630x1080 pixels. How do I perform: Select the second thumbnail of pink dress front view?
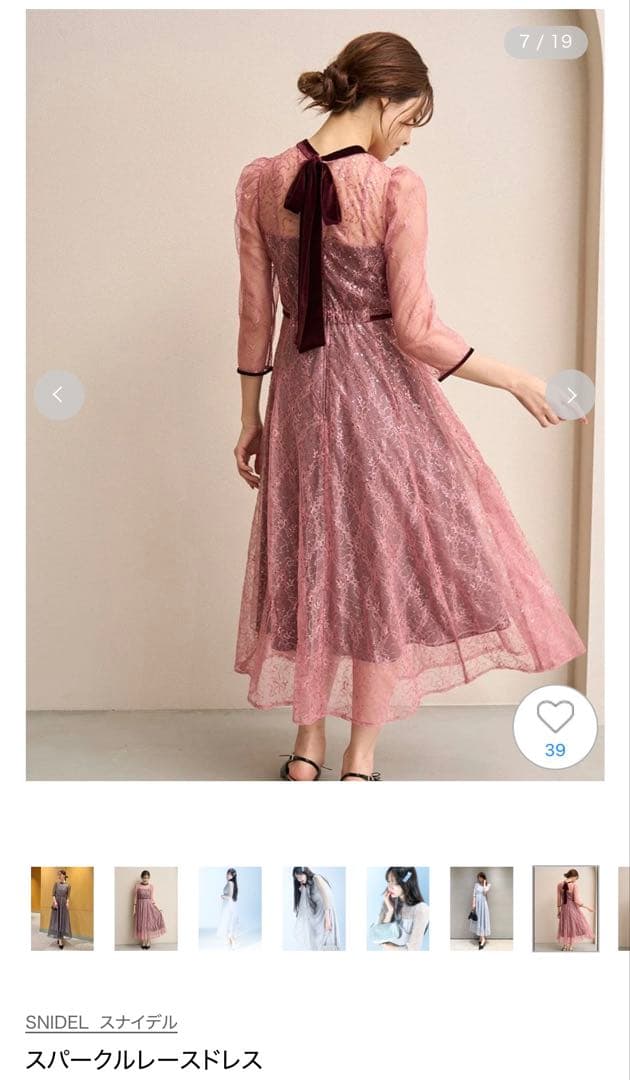tap(146, 908)
